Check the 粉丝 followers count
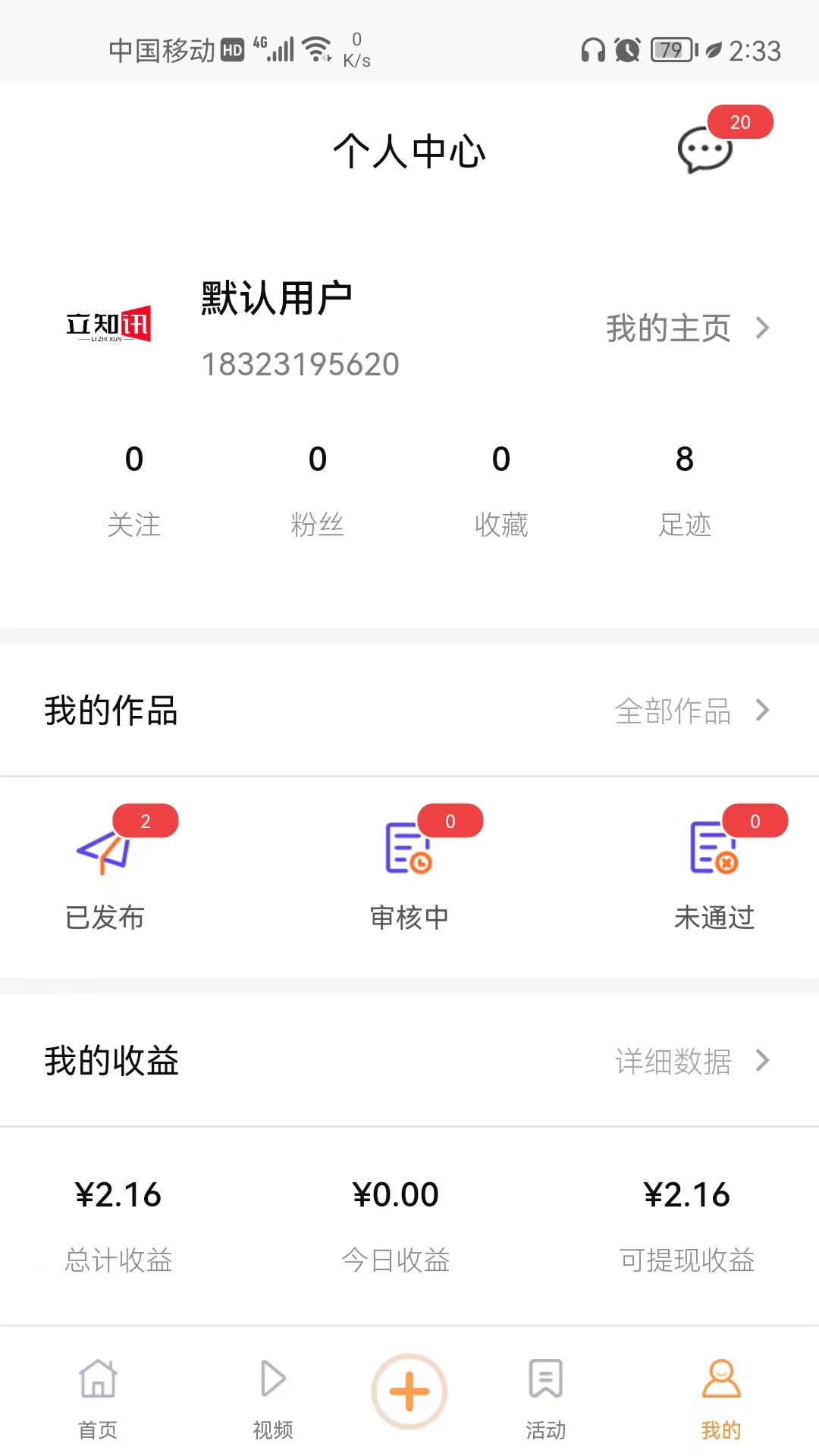The height and width of the screenshot is (1456, 819). tap(318, 489)
